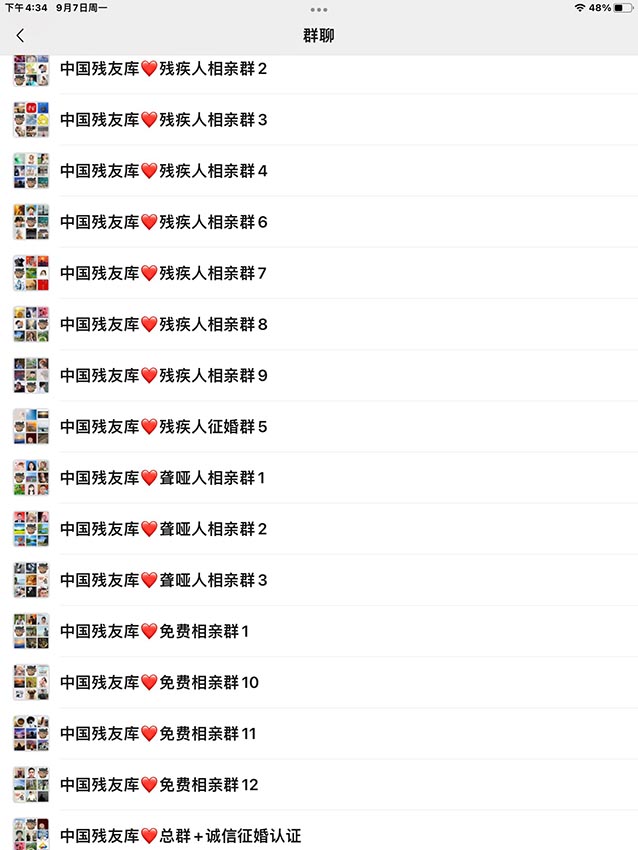Open group chat 残疾人相亲群 9
Image resolution: width=638 pixels, height=850 pixels.
click(319, 375)
